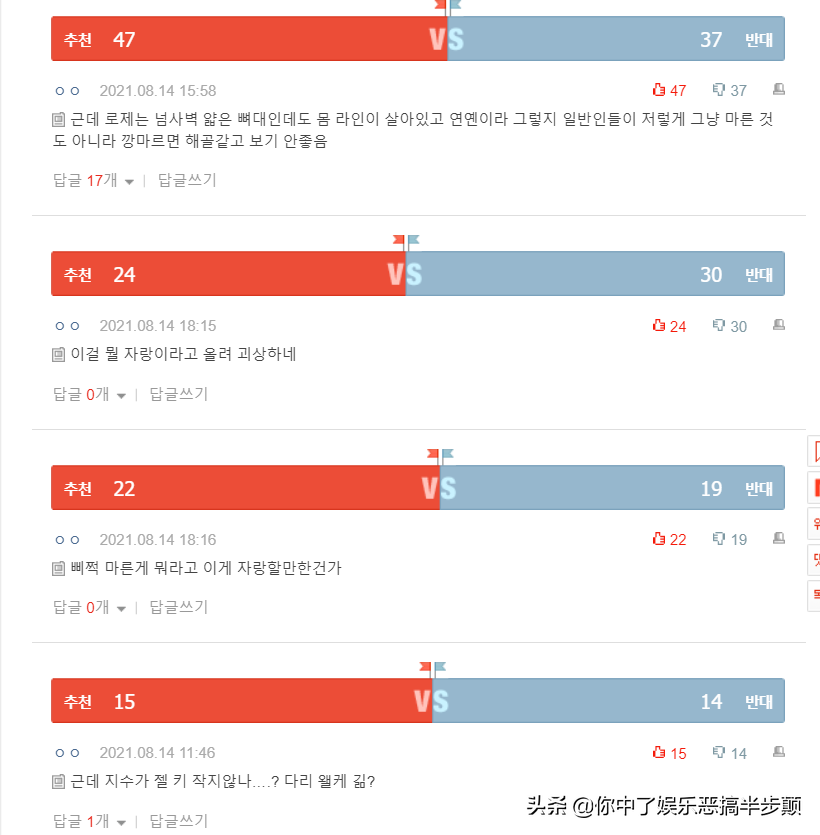This screenshot has height=835, width=820.
Task: Report the 15:58 comment with the siren icon
Action: coord(779,90)
